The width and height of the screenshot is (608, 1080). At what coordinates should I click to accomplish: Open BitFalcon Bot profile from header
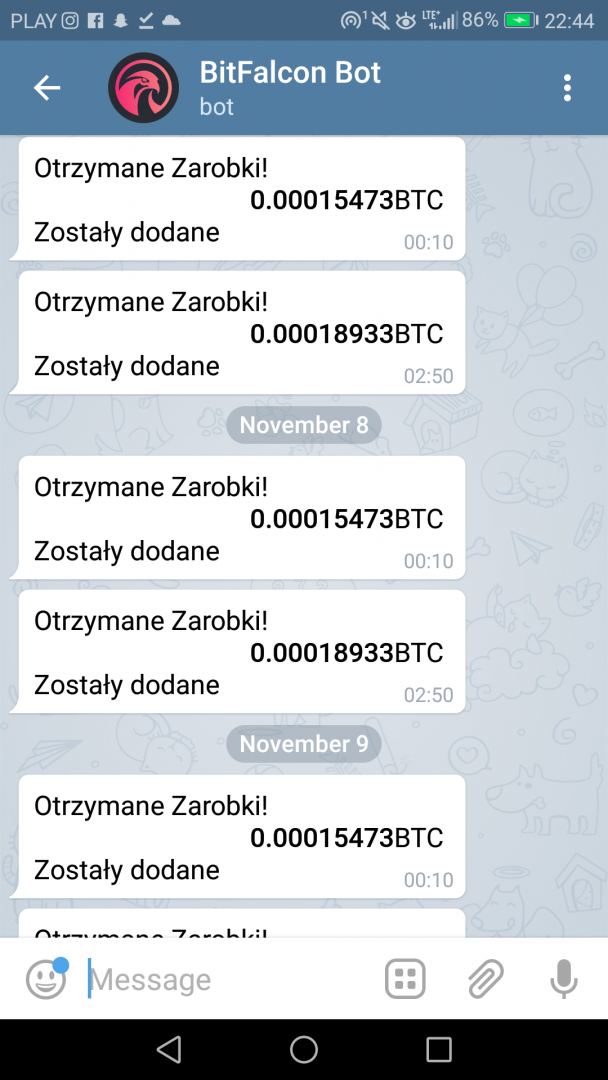click(x=288, y=87)
